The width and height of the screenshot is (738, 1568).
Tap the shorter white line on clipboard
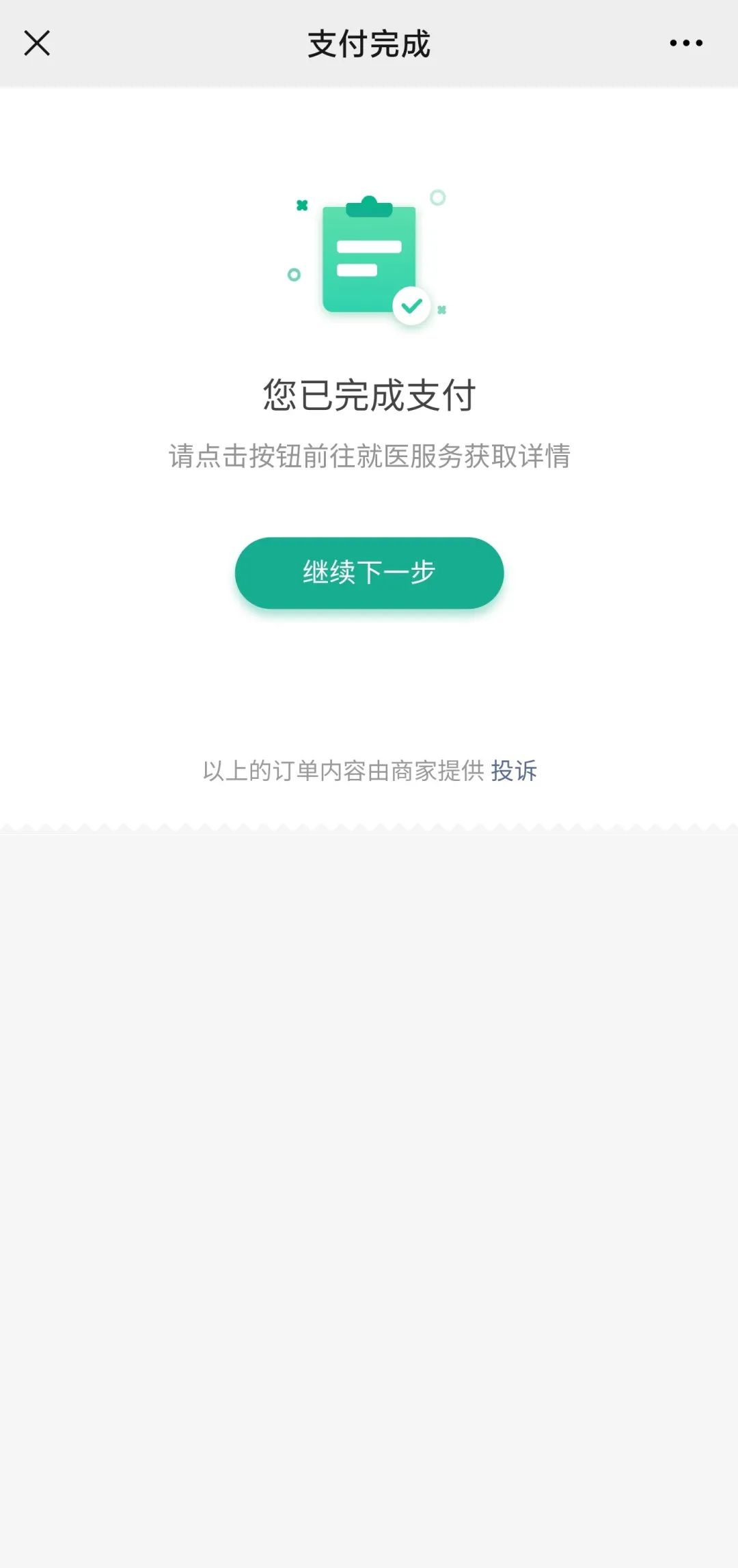357,270
